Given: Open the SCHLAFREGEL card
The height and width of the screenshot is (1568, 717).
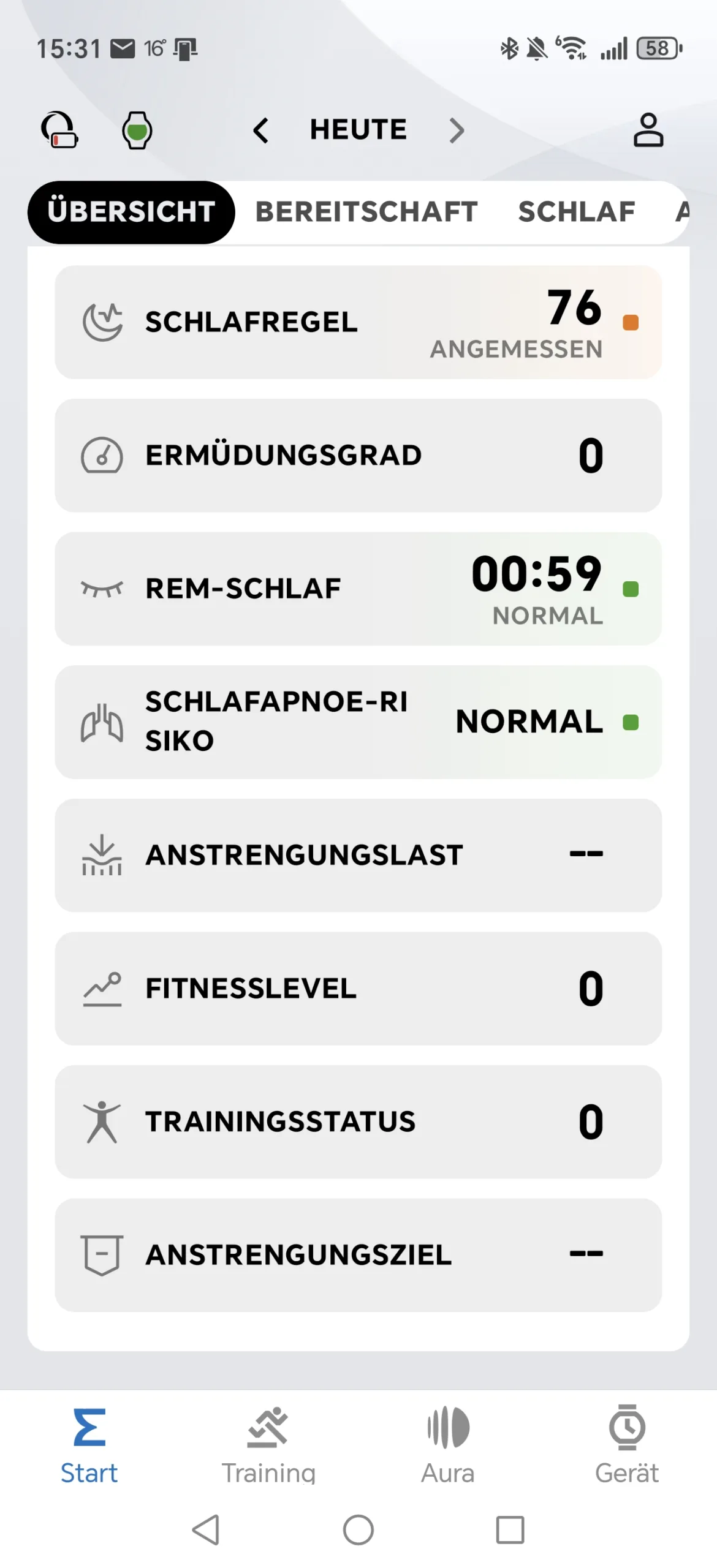Looking at the screenshot, I should pyautogui.click(x=358, y=322).
